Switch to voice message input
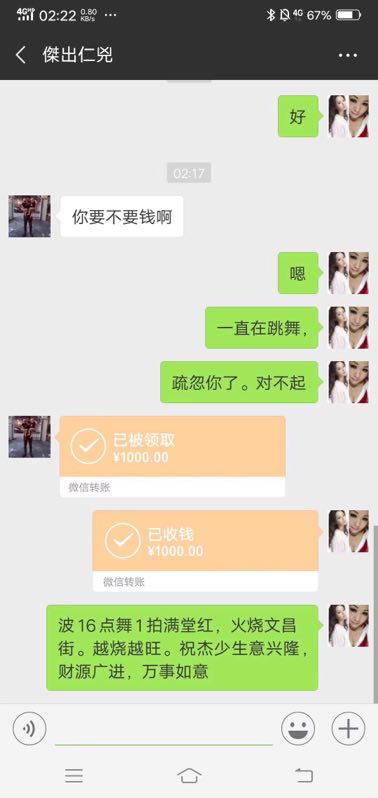 [x=30, y=728]
